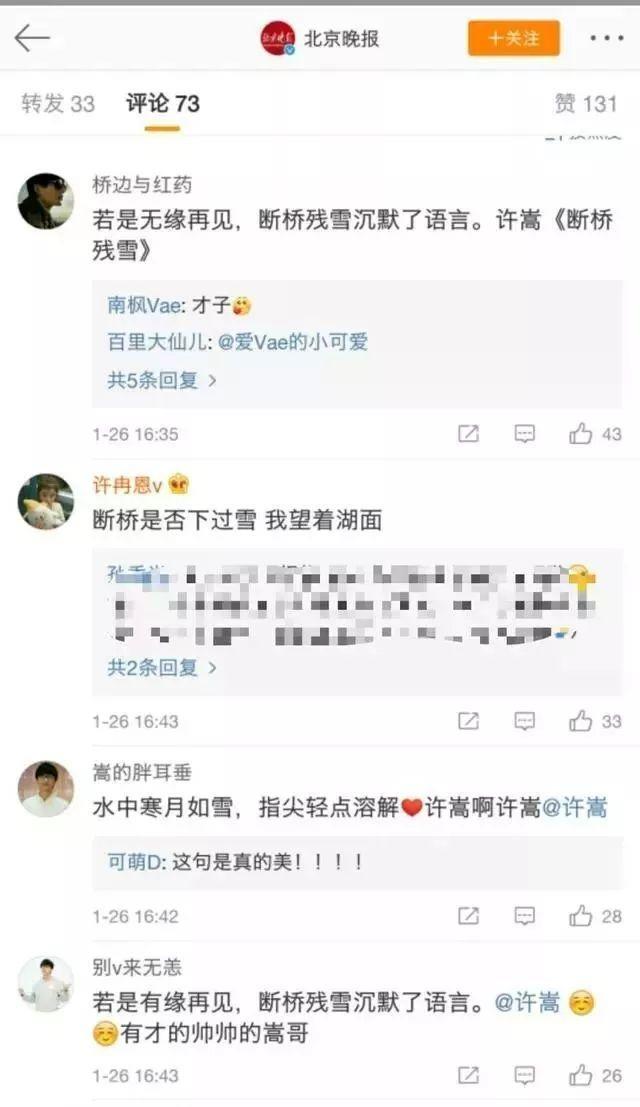The image size is (640, 1107).
Task: Select the 评论 73 tab
Action: 162,103
